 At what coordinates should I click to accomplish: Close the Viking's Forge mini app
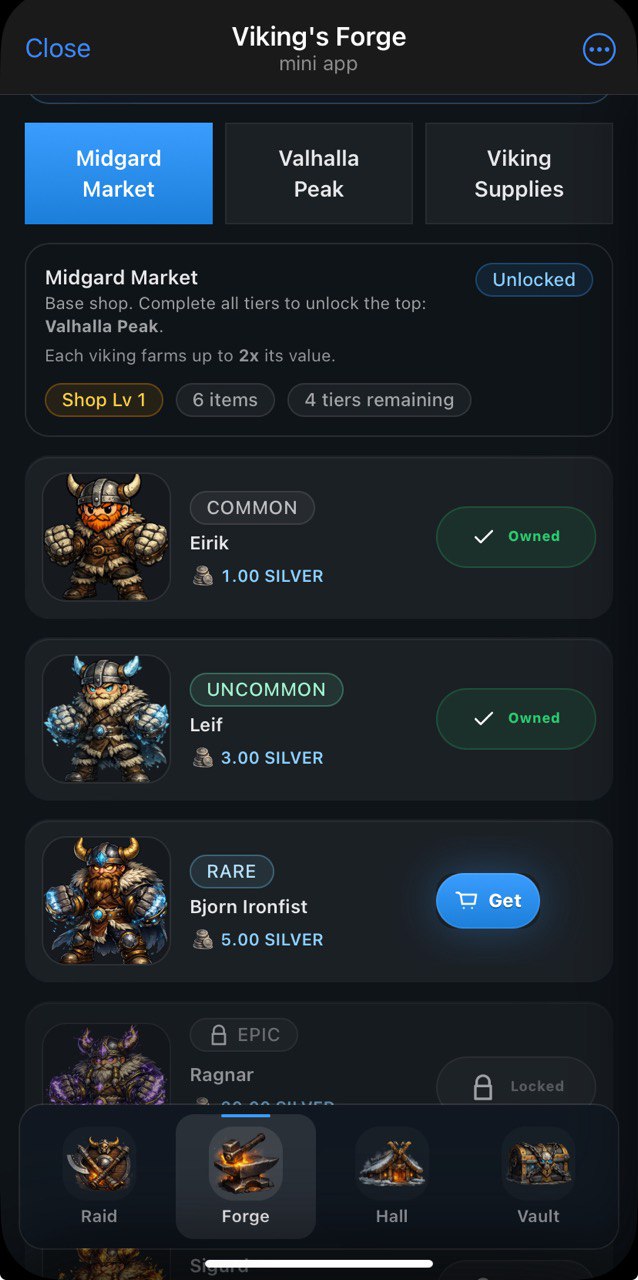57,48
